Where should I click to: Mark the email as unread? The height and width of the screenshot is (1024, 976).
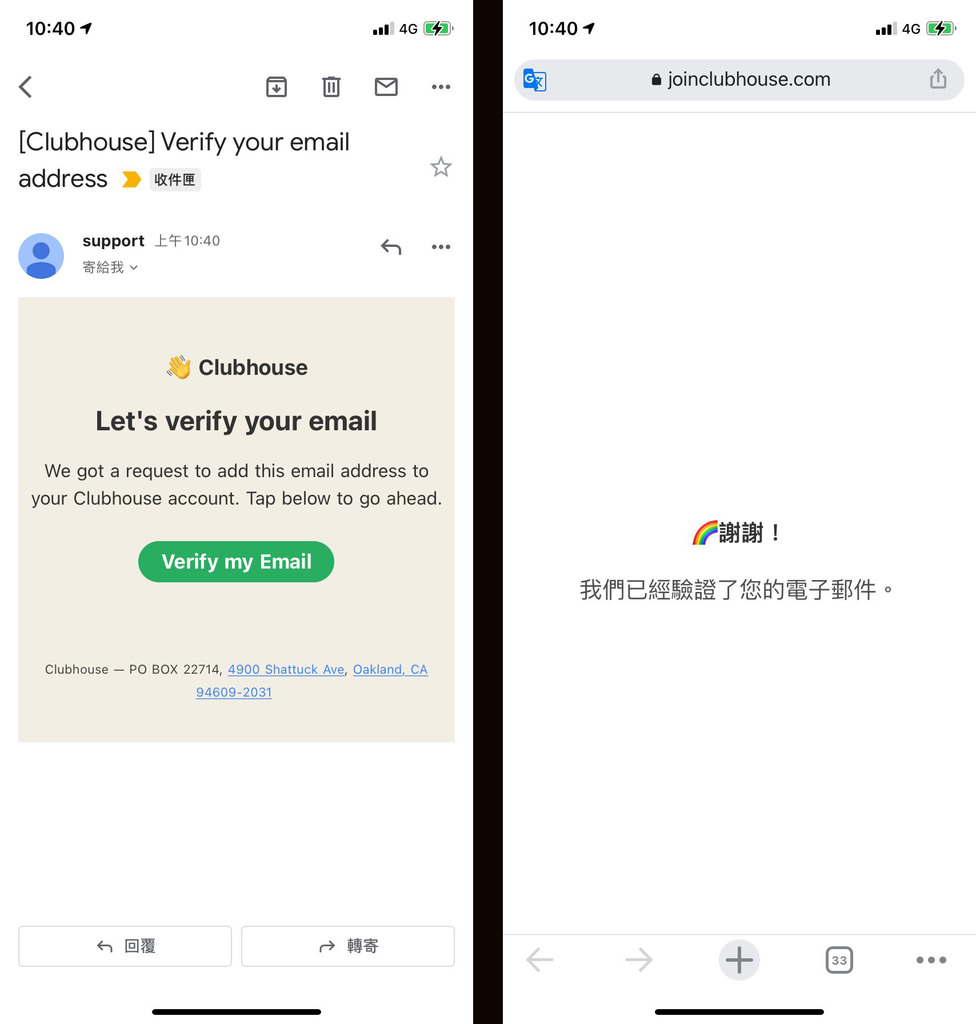point(386,87)
